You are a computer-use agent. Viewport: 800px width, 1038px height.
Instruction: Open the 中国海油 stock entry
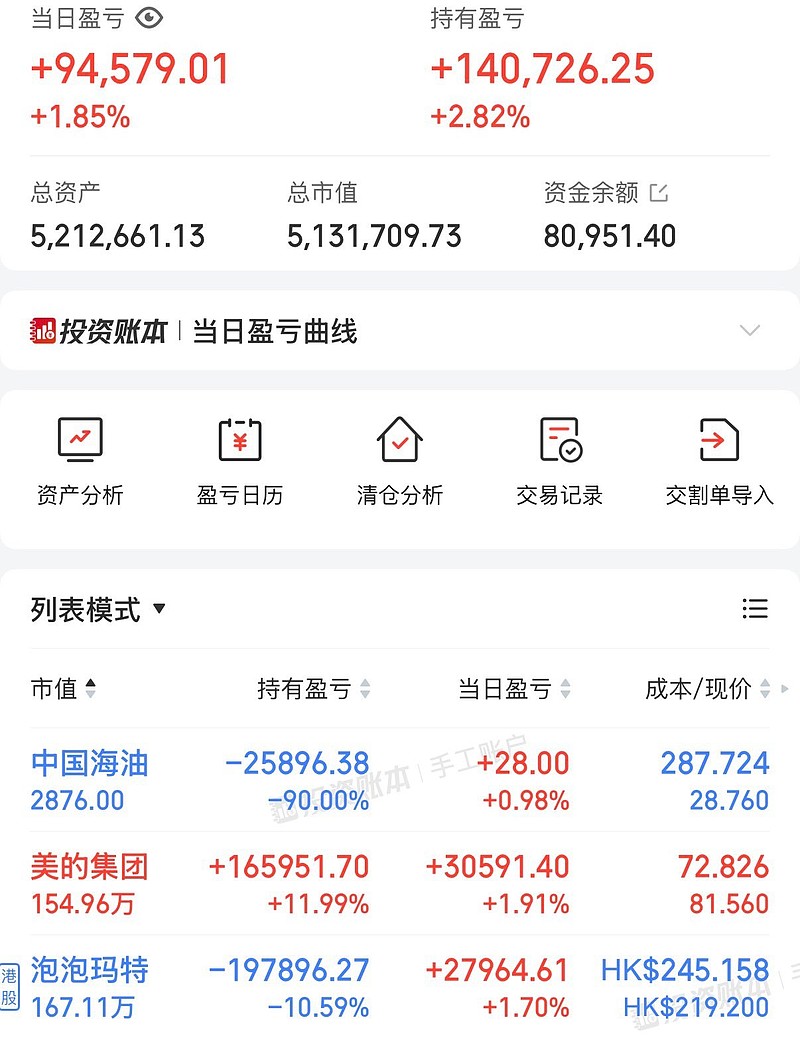click(89, 764)
